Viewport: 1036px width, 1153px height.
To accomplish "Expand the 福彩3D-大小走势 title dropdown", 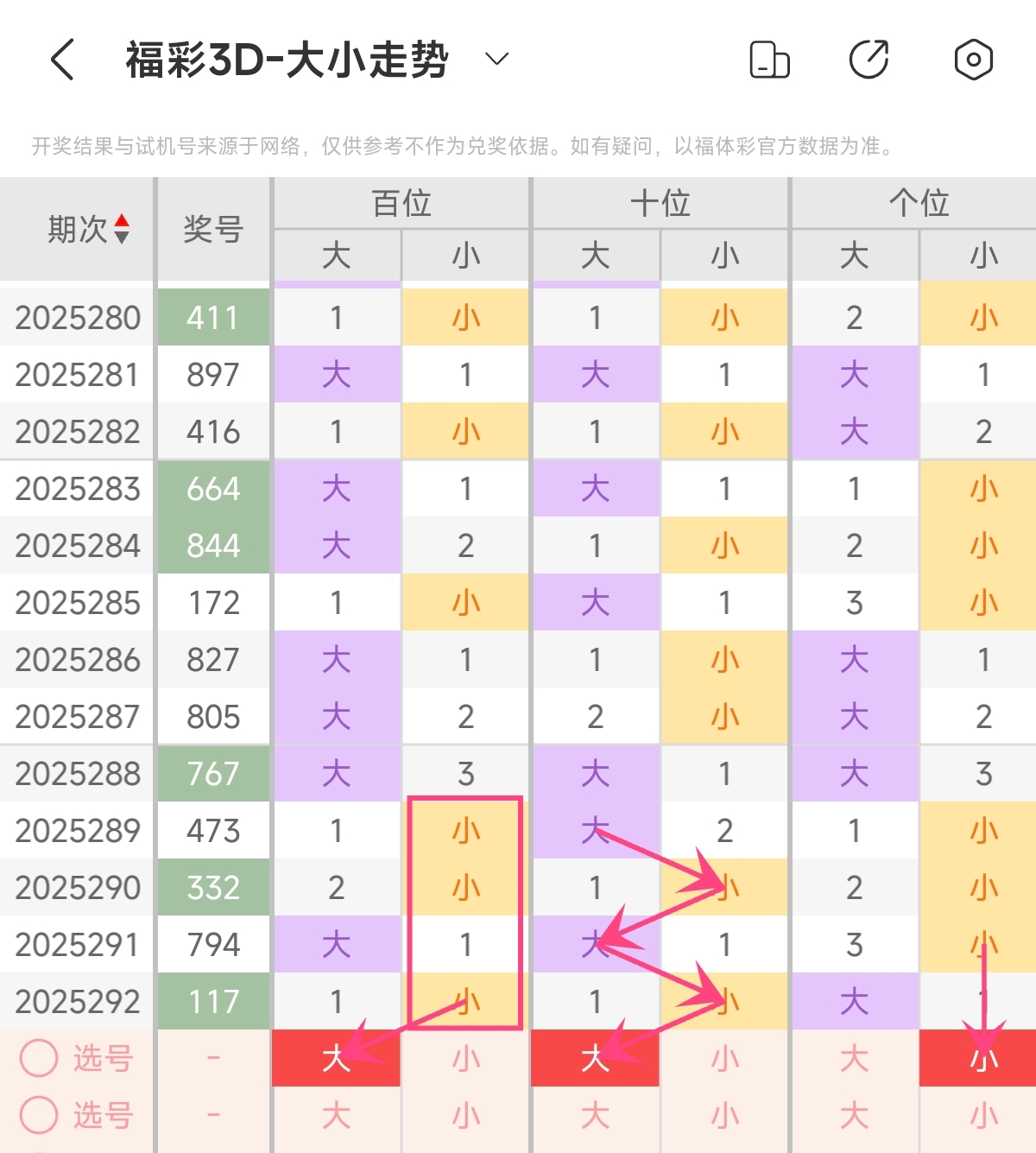I will (x=496, y=60).
